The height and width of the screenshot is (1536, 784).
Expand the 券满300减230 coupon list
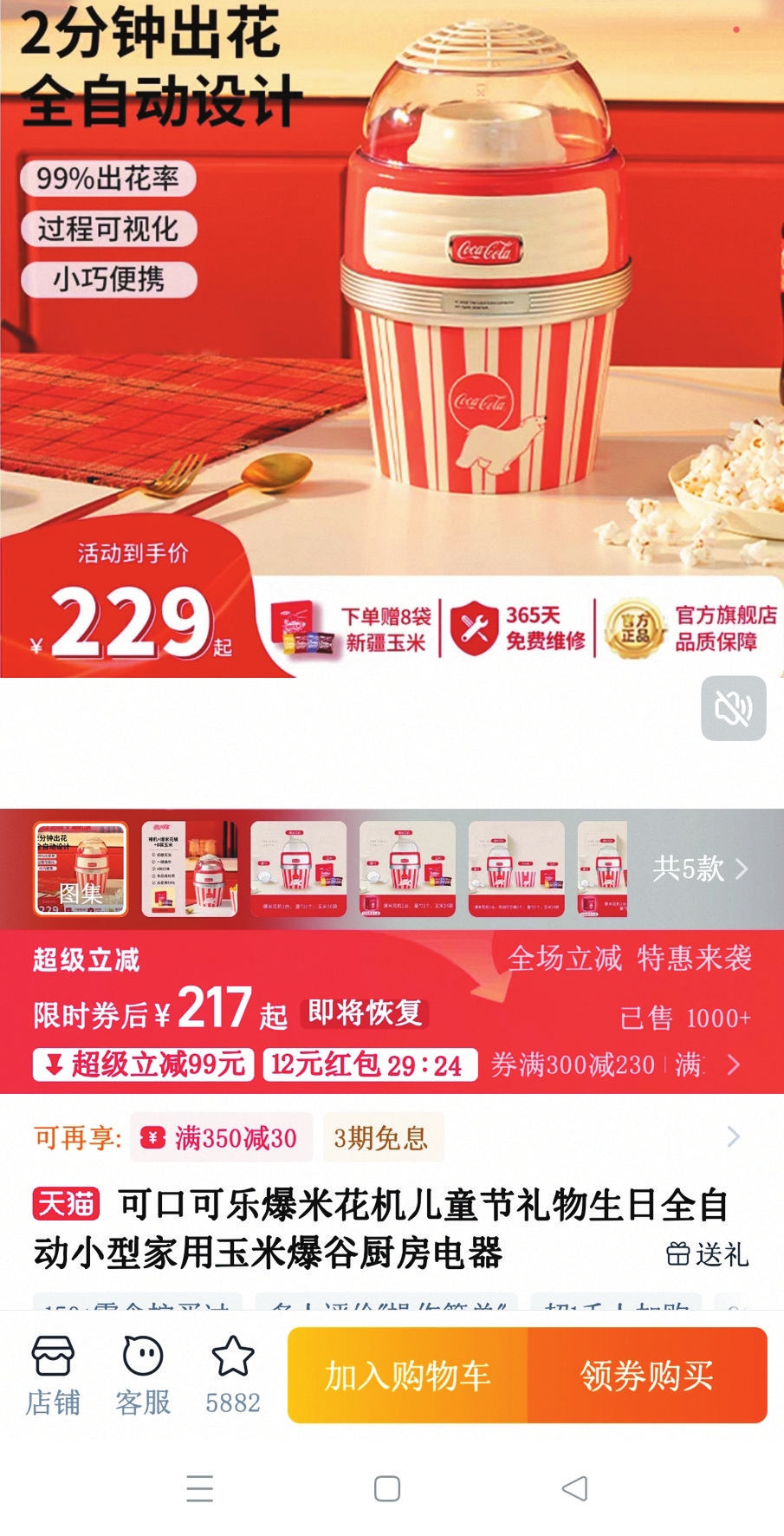pyautogui.click(x=732, y=1064)
